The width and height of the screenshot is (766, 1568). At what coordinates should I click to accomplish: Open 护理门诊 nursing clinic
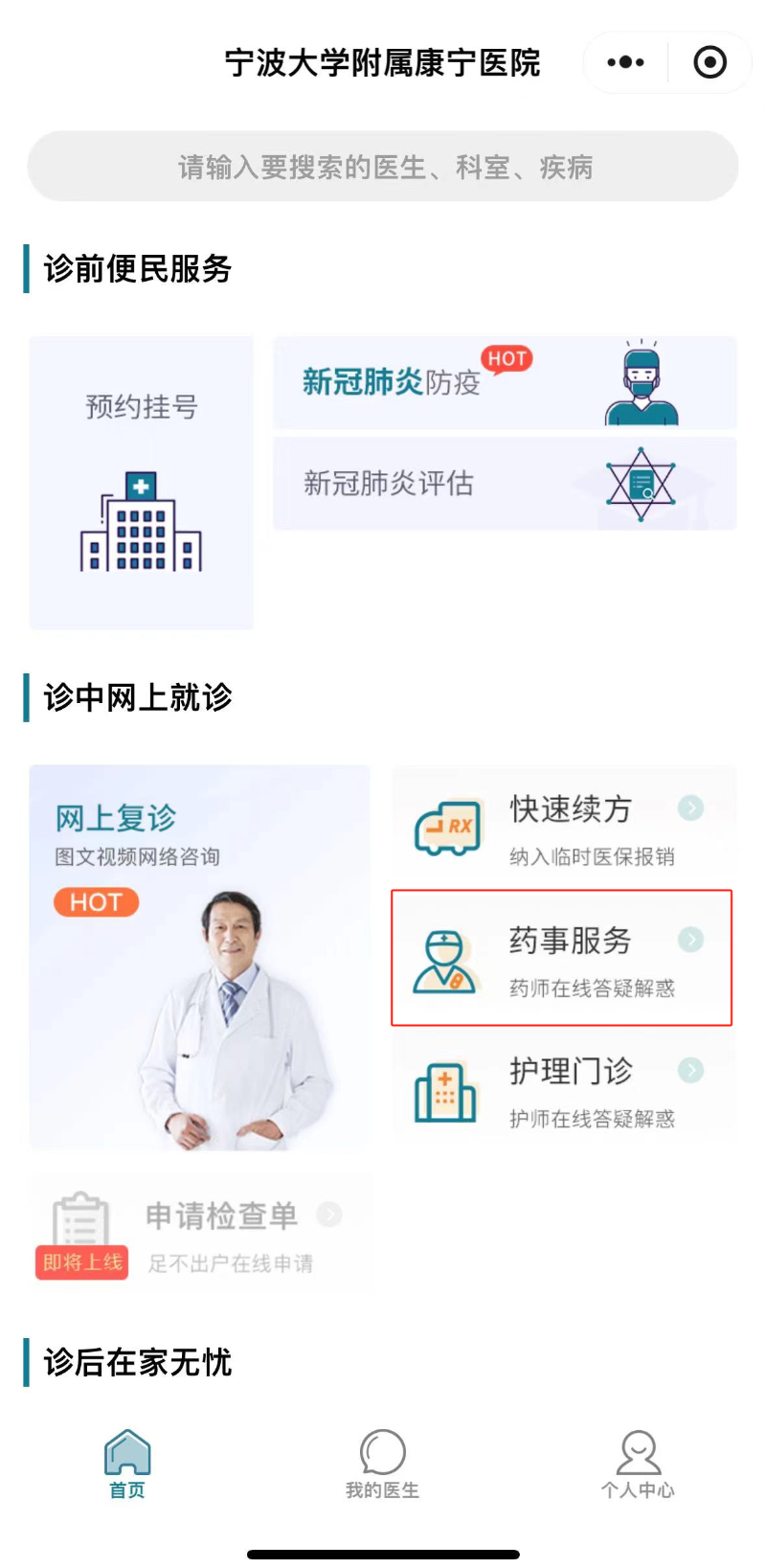tap(562, 1090)
